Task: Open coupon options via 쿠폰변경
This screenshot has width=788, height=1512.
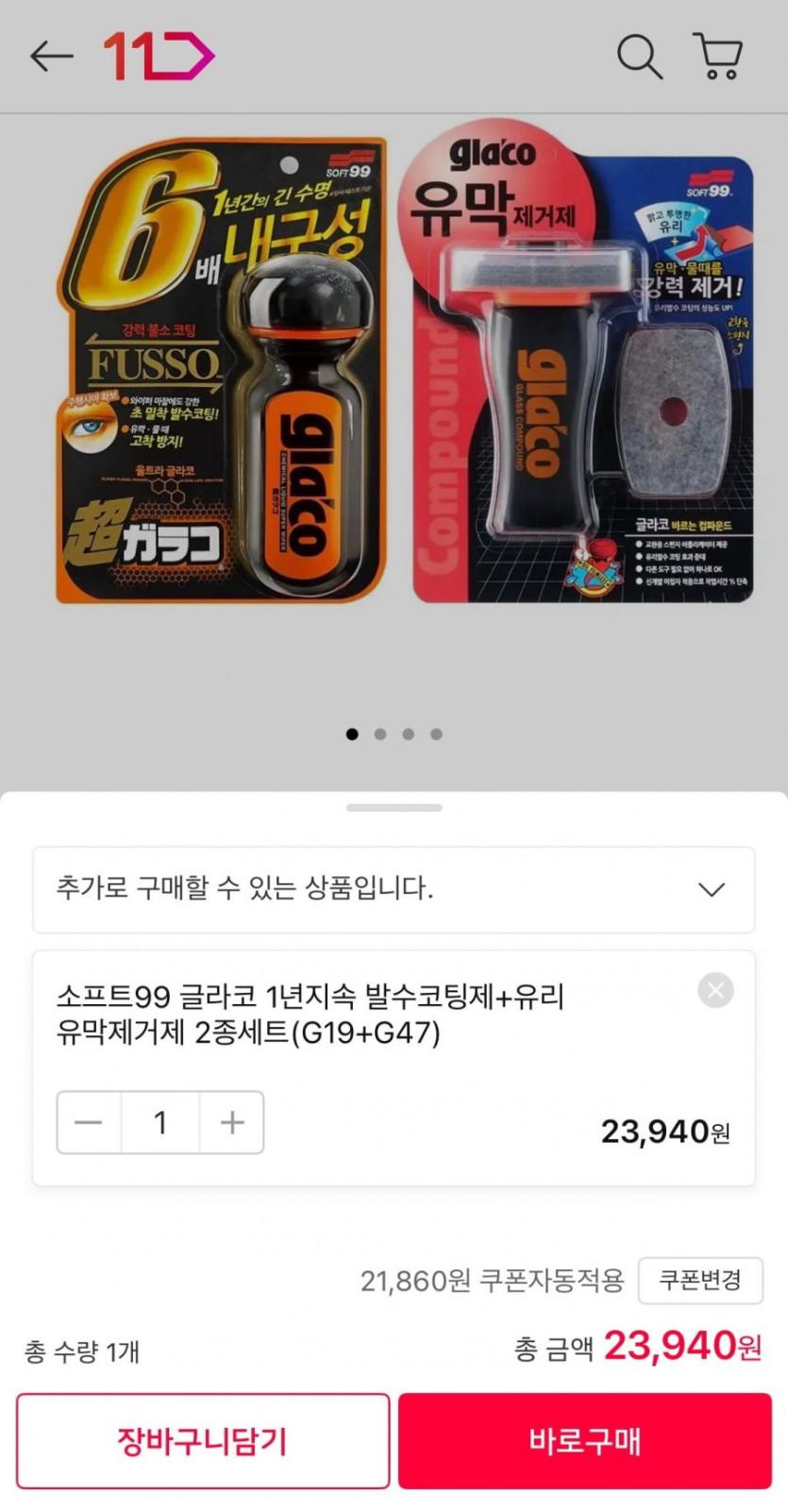Action: (x=700, y=1281)
